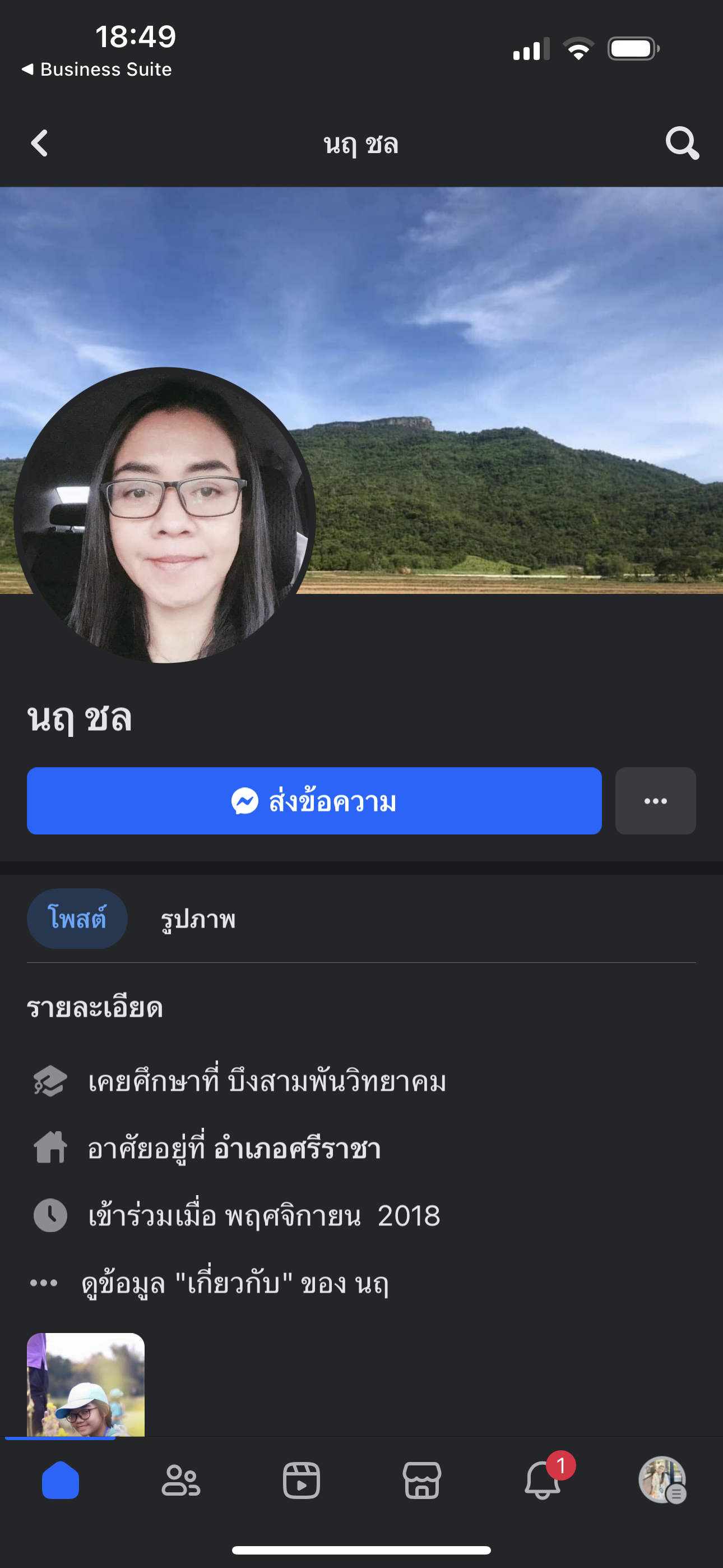
Task: Open search on this profile
Action: click(682, 144)
